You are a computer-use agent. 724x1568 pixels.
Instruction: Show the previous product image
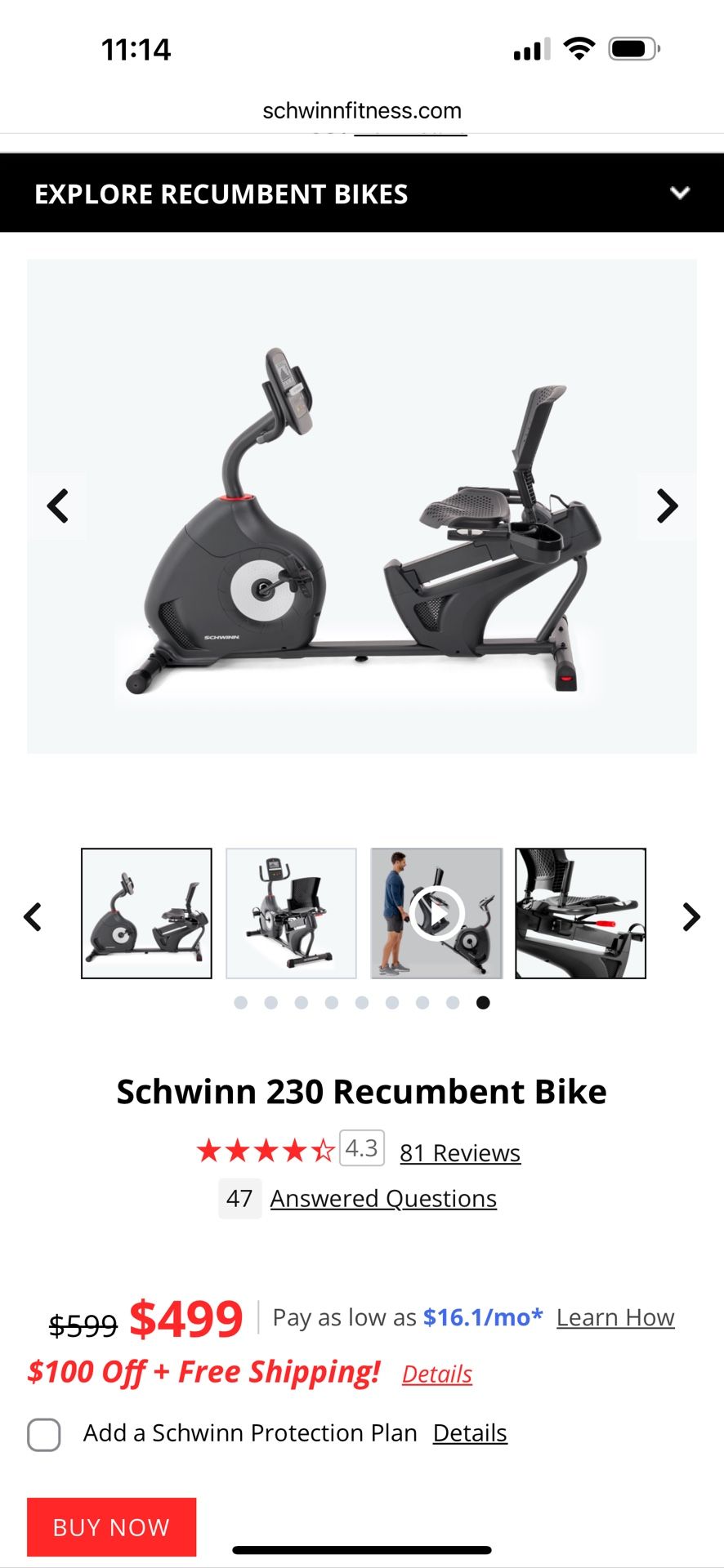click(57, 506)
